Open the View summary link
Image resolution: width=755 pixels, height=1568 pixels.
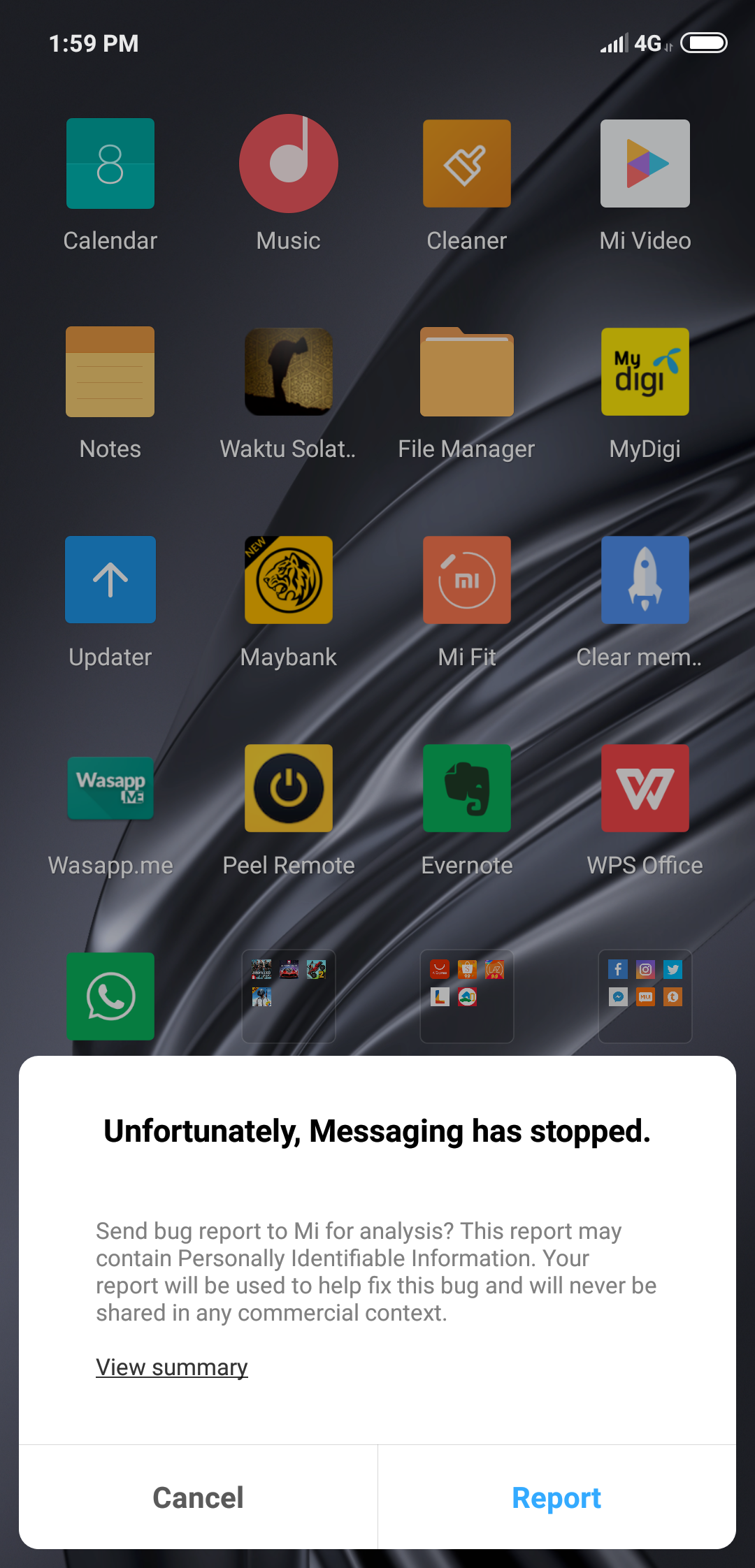[172, 1367]
